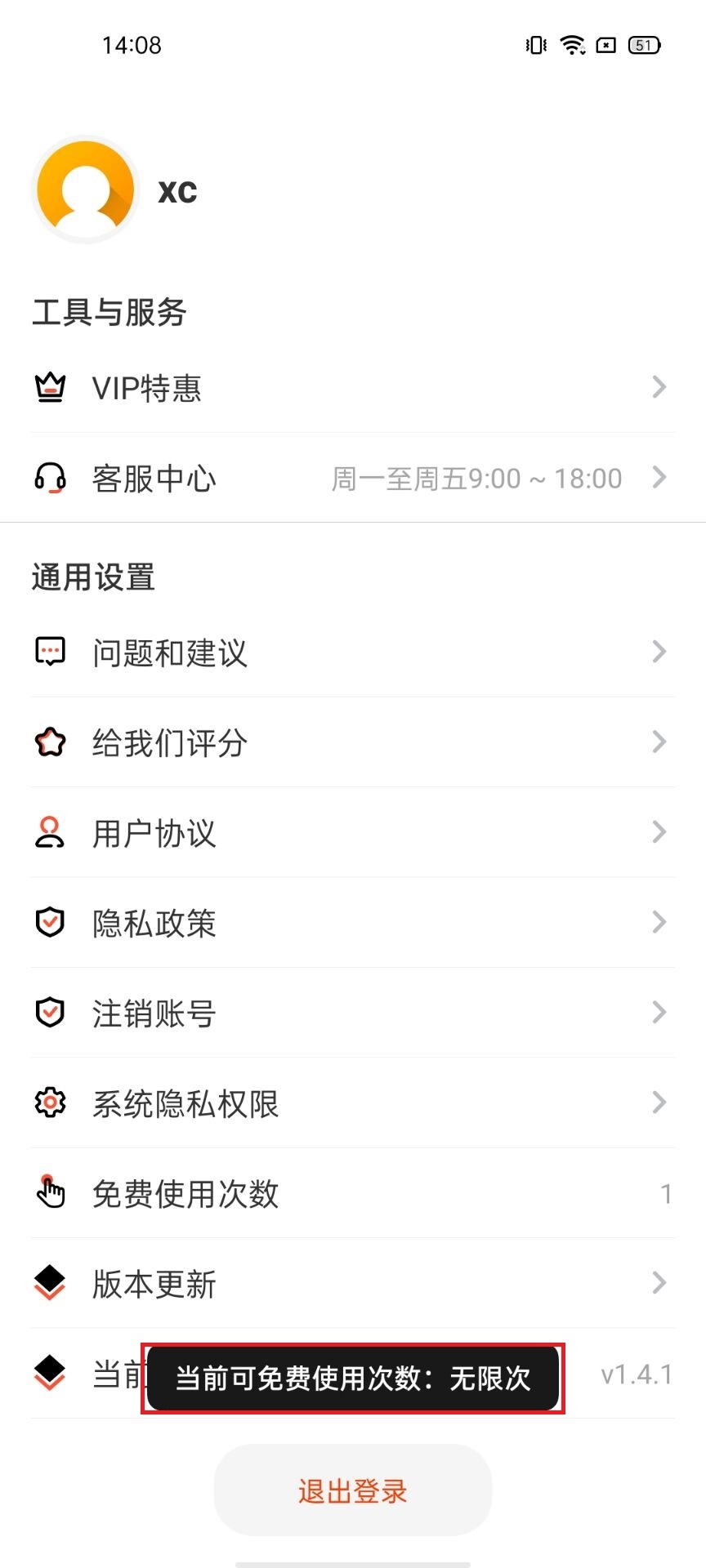
Task: View the 用户协议 user agreement
Action: click(x=351, y=833)
